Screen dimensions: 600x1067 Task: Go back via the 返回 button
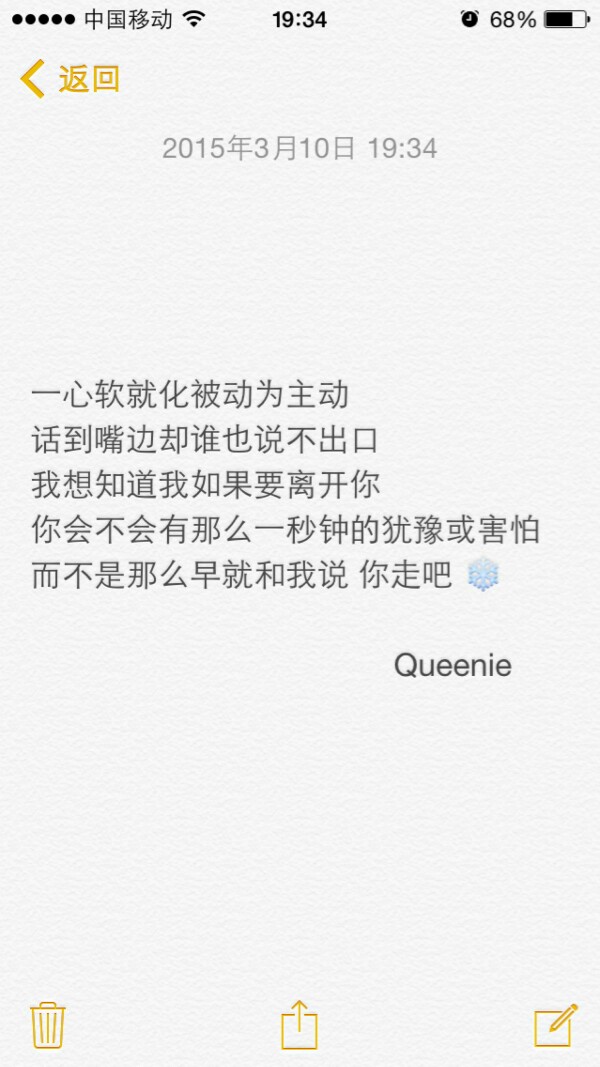point(70,79)
